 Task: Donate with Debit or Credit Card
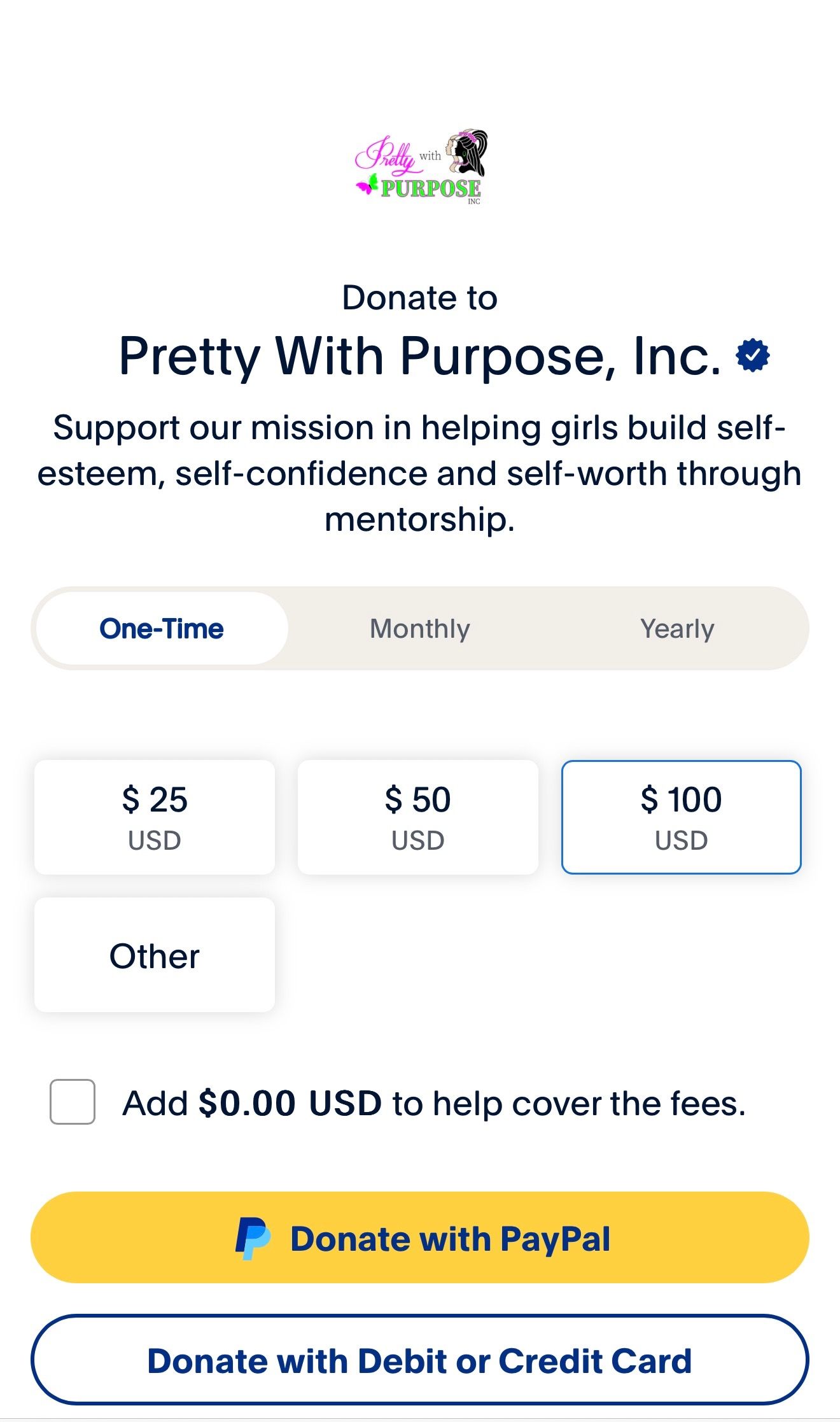[x=420, y=1360]
